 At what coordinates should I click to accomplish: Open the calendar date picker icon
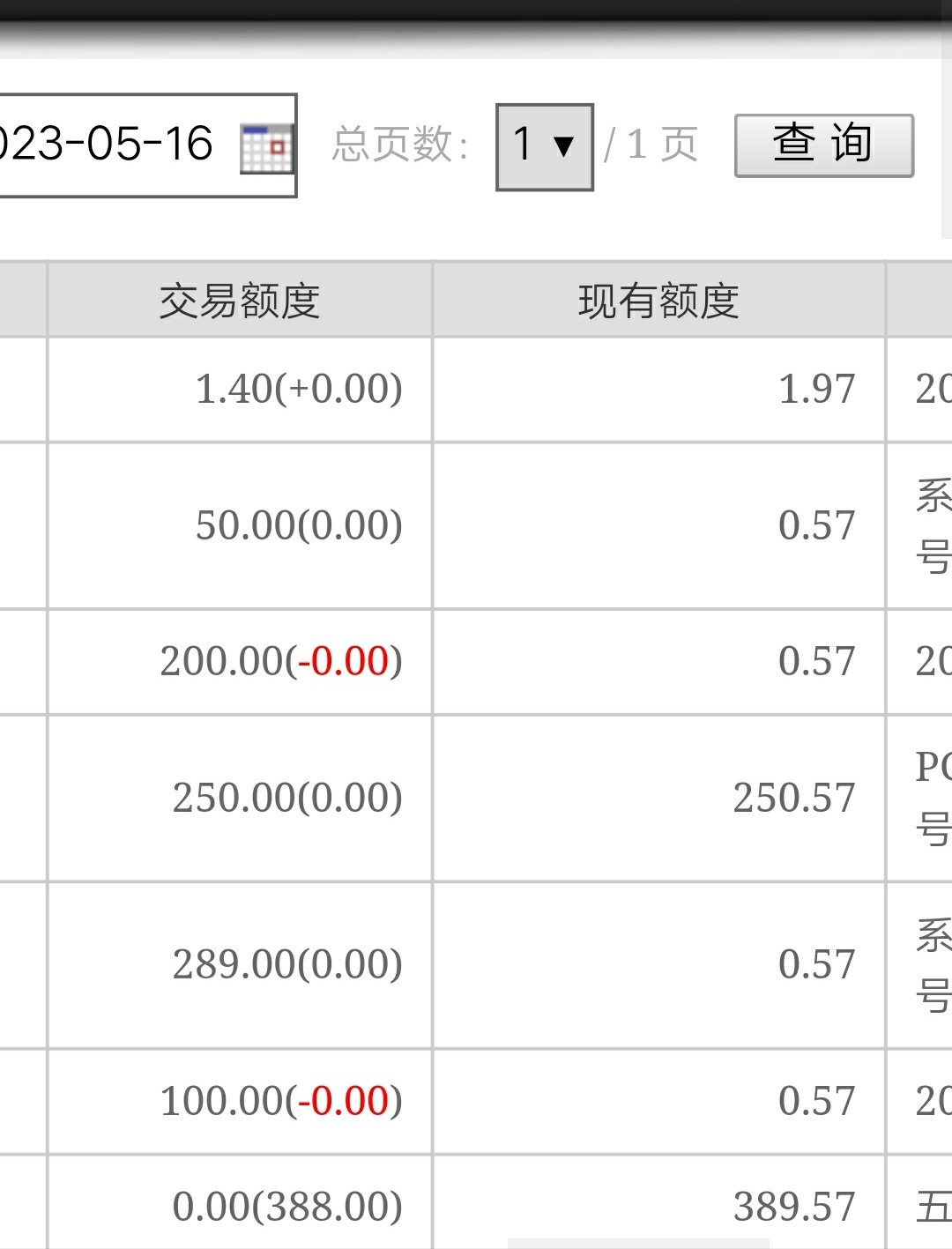[x=266, y=148]
